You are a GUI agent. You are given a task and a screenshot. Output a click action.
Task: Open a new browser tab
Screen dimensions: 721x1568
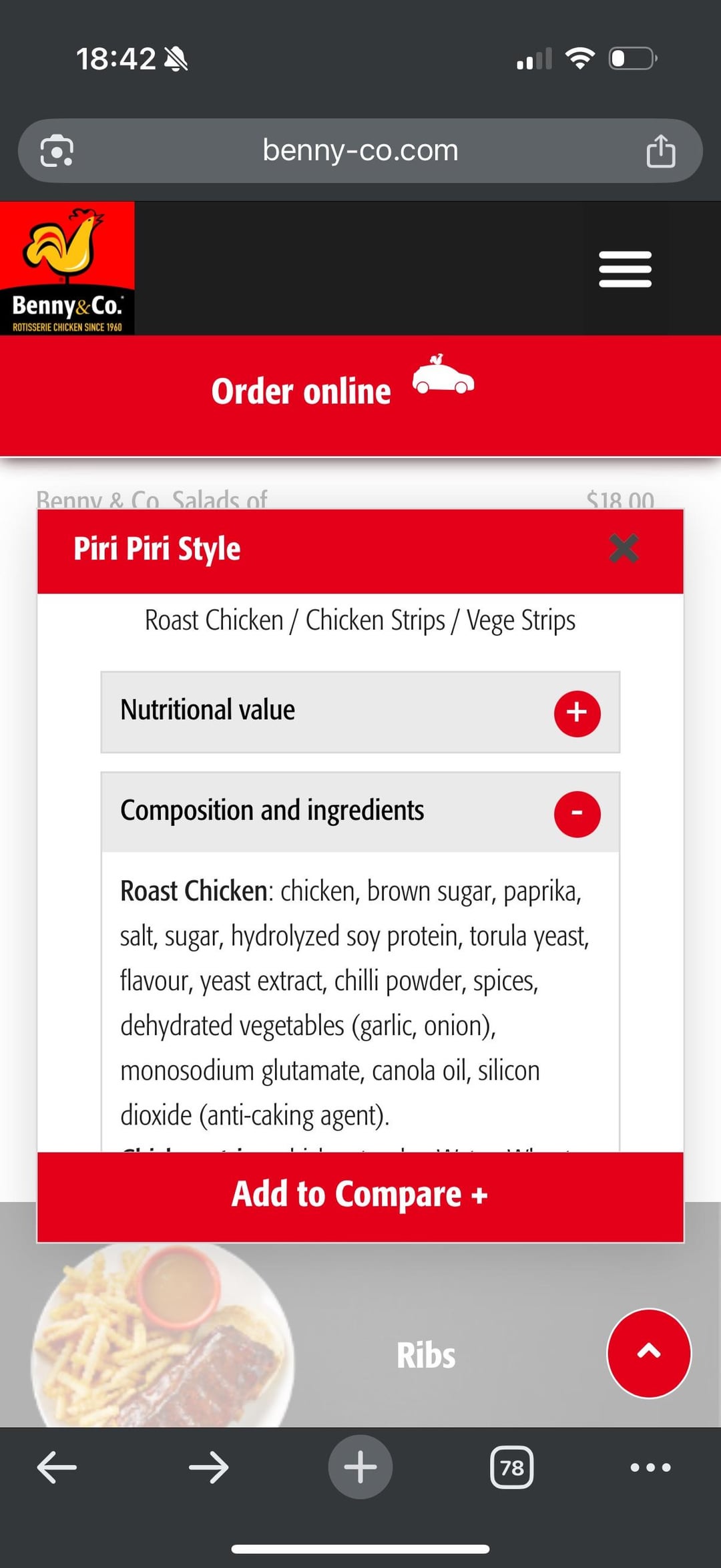tap(360, 1467)
